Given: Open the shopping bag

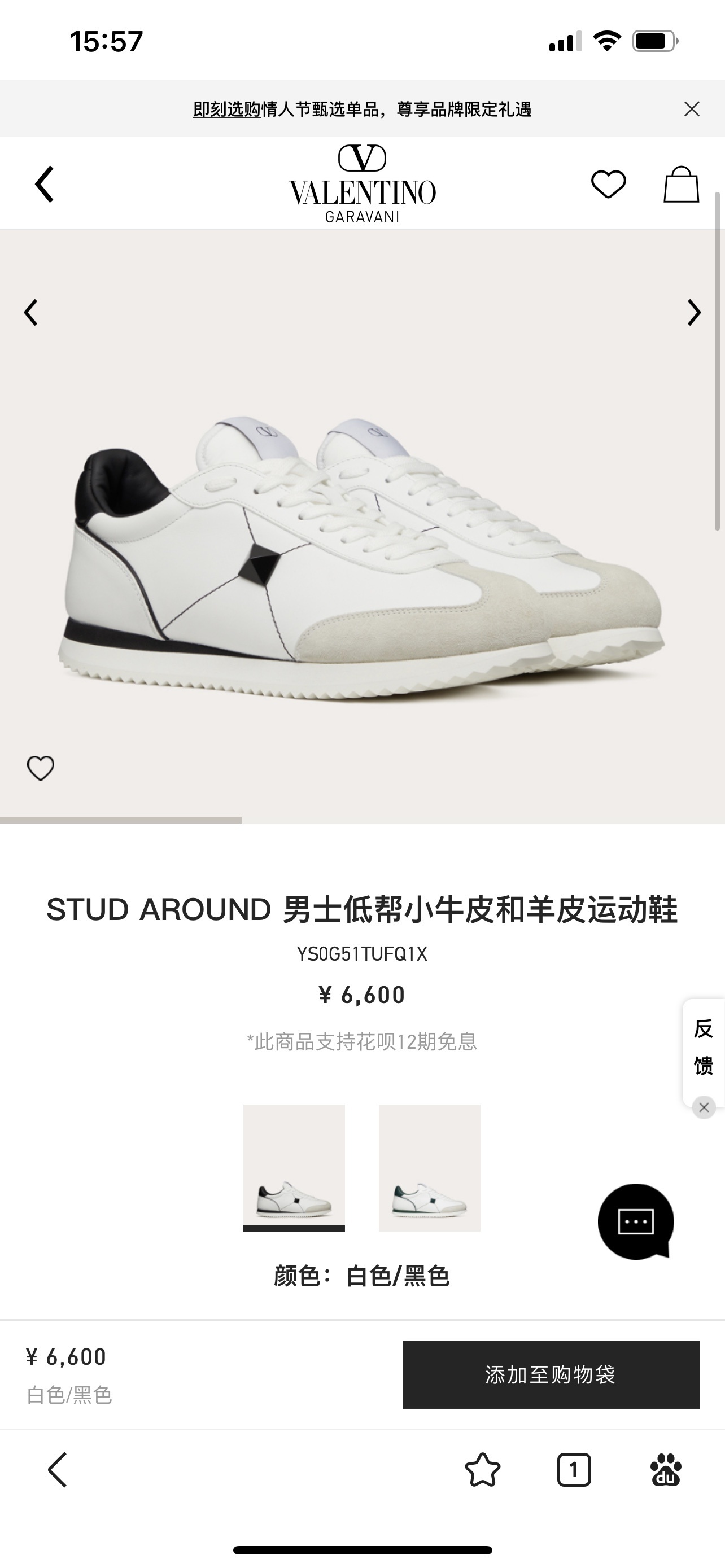Looking at the screenshot, I should point(680,185).
